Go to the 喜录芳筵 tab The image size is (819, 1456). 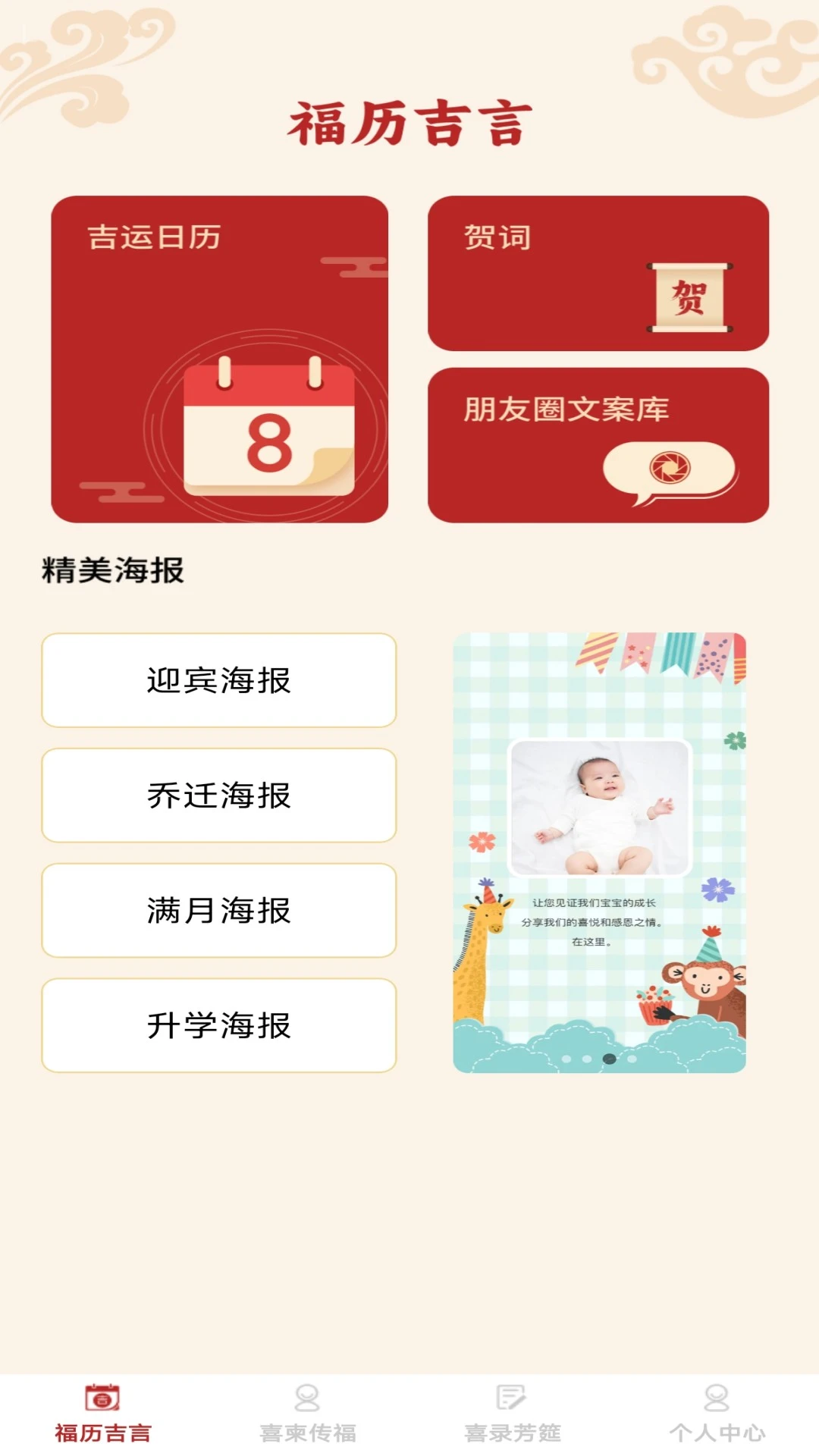coord(512,1414)
